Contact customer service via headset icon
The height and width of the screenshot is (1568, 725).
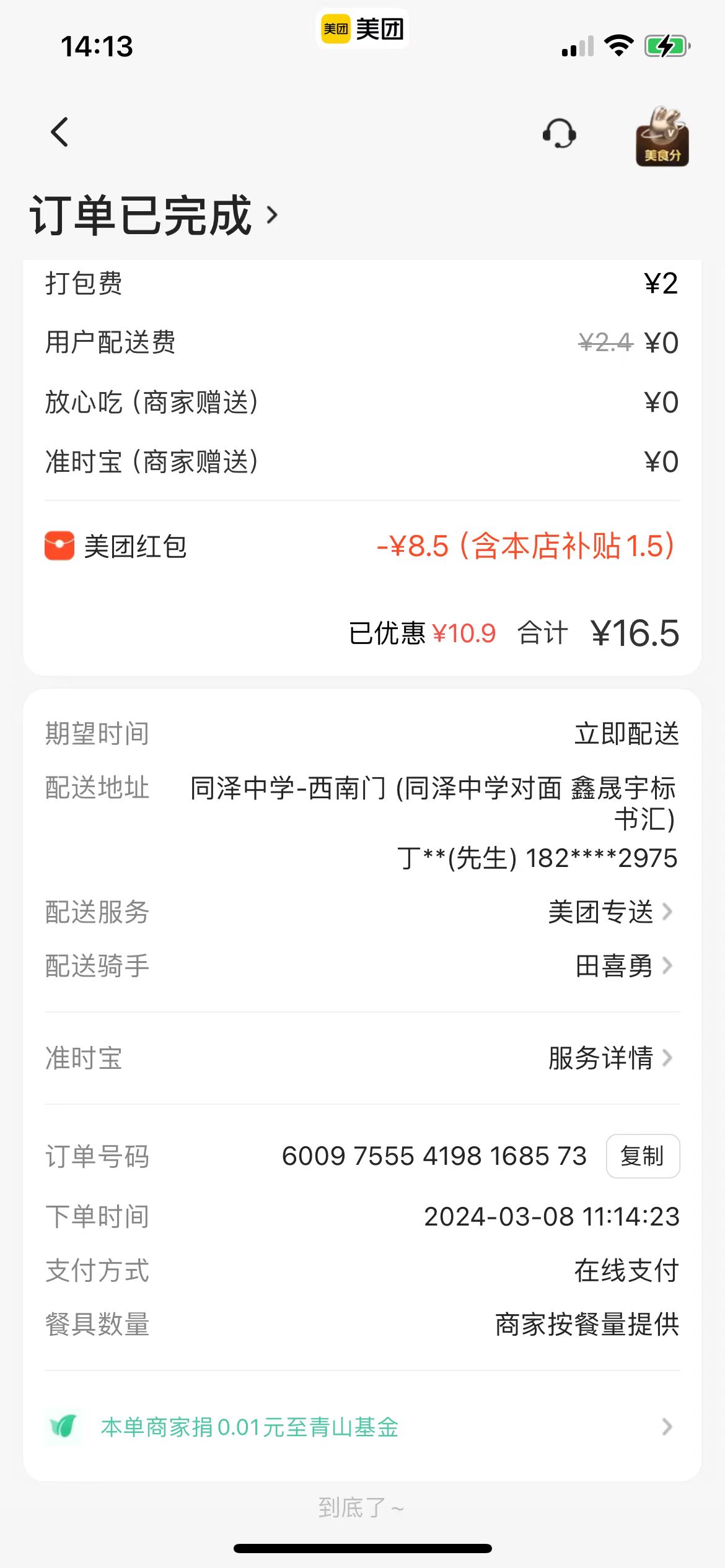click(559, 133)
